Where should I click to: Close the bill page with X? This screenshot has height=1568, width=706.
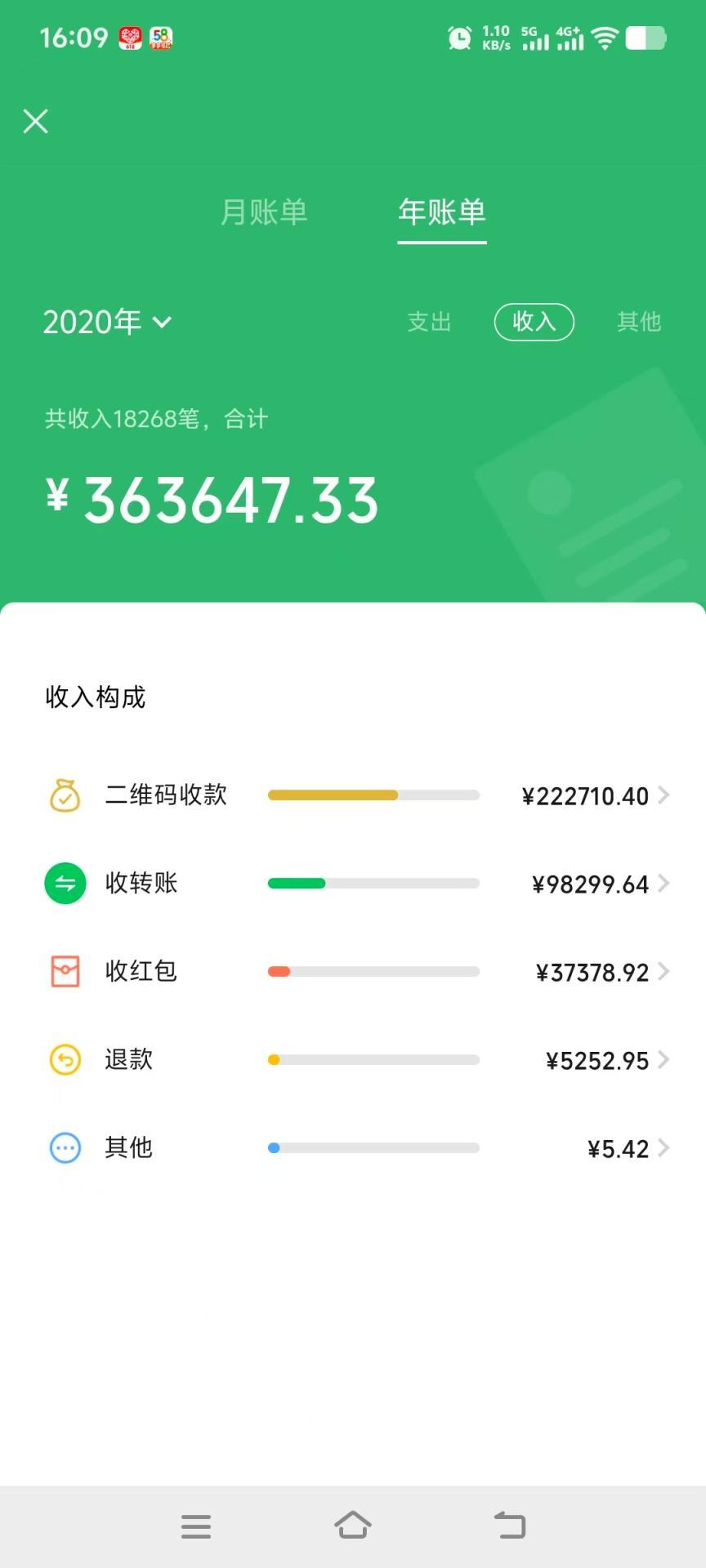pyautogui.click(x=36, y=122)
